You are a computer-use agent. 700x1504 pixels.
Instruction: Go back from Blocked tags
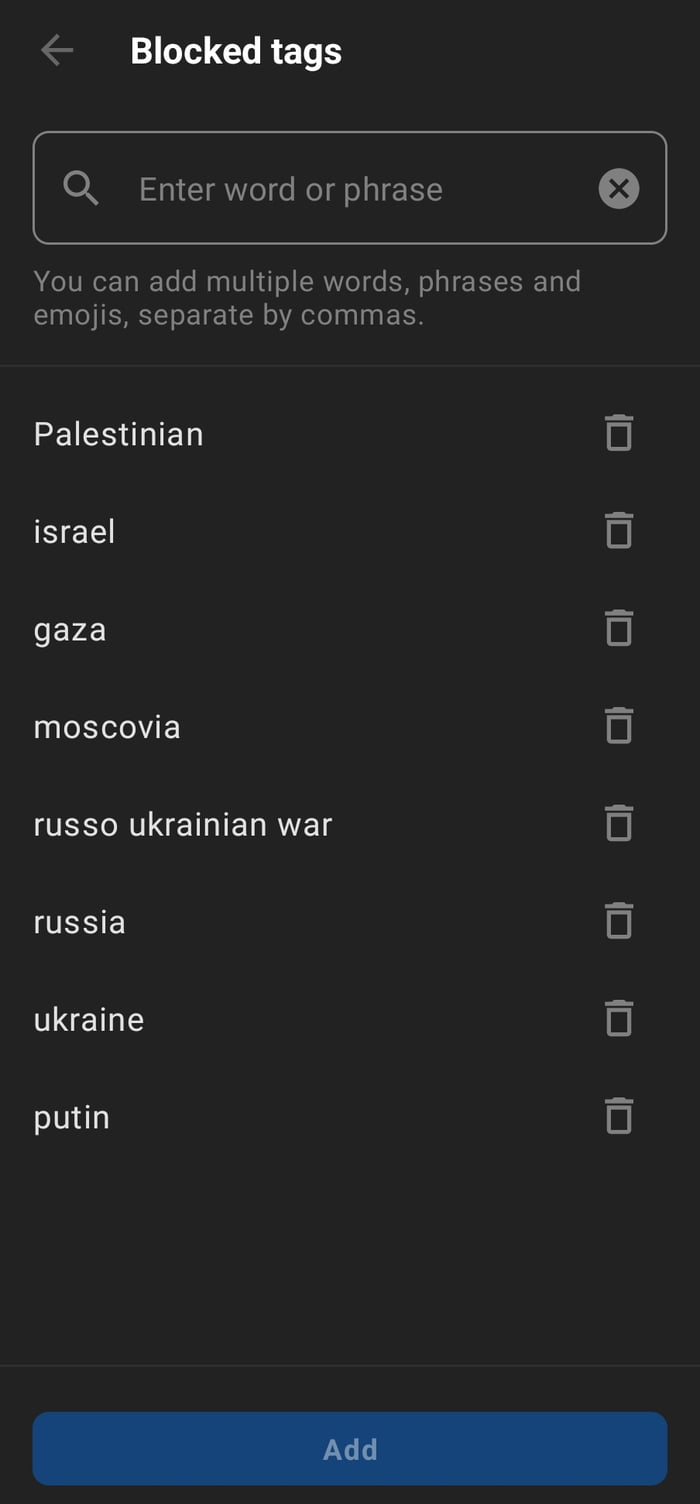point(57,51)
